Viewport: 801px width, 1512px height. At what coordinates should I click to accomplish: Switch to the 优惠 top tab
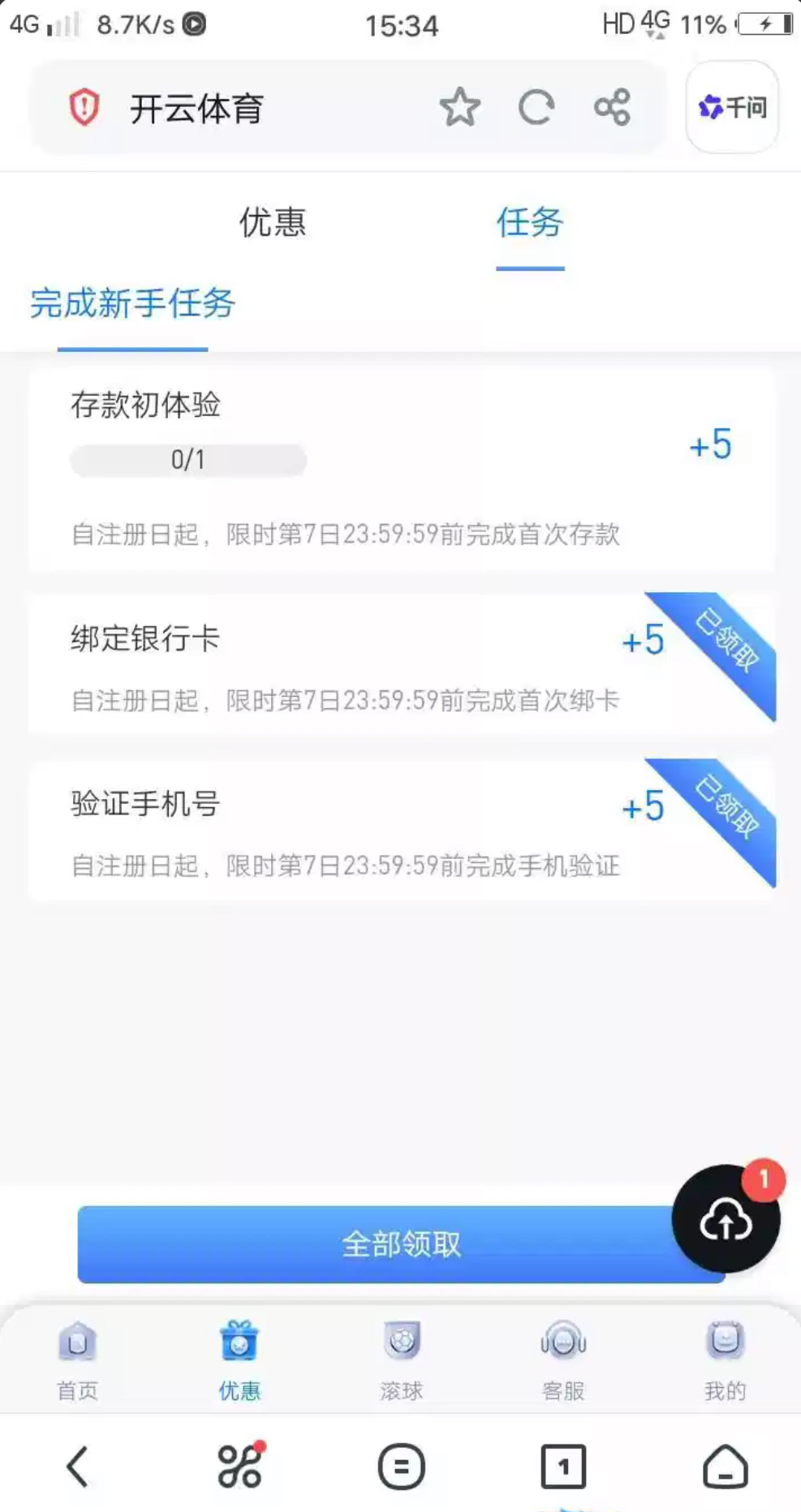[x=273, y=222]
